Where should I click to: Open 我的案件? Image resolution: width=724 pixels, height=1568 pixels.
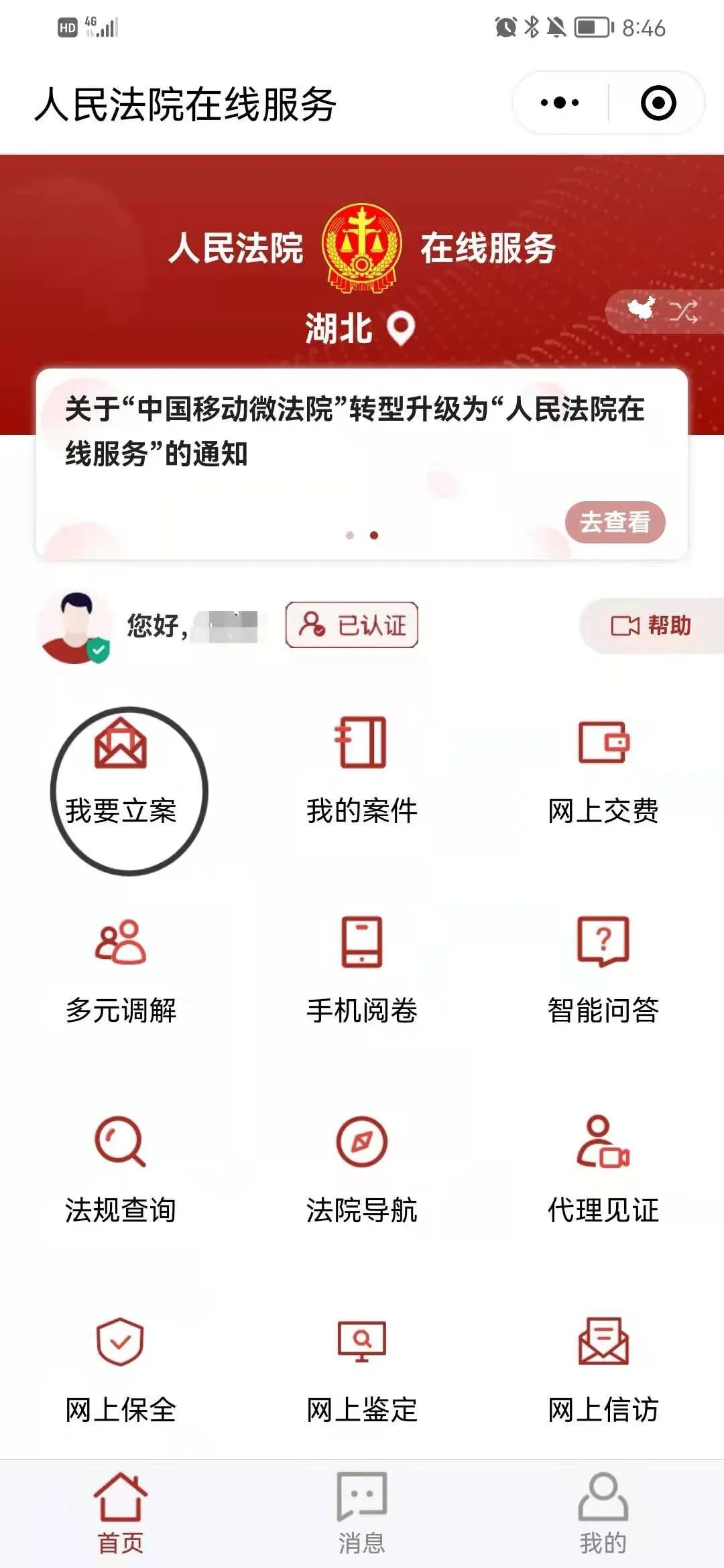click(361, 771)
